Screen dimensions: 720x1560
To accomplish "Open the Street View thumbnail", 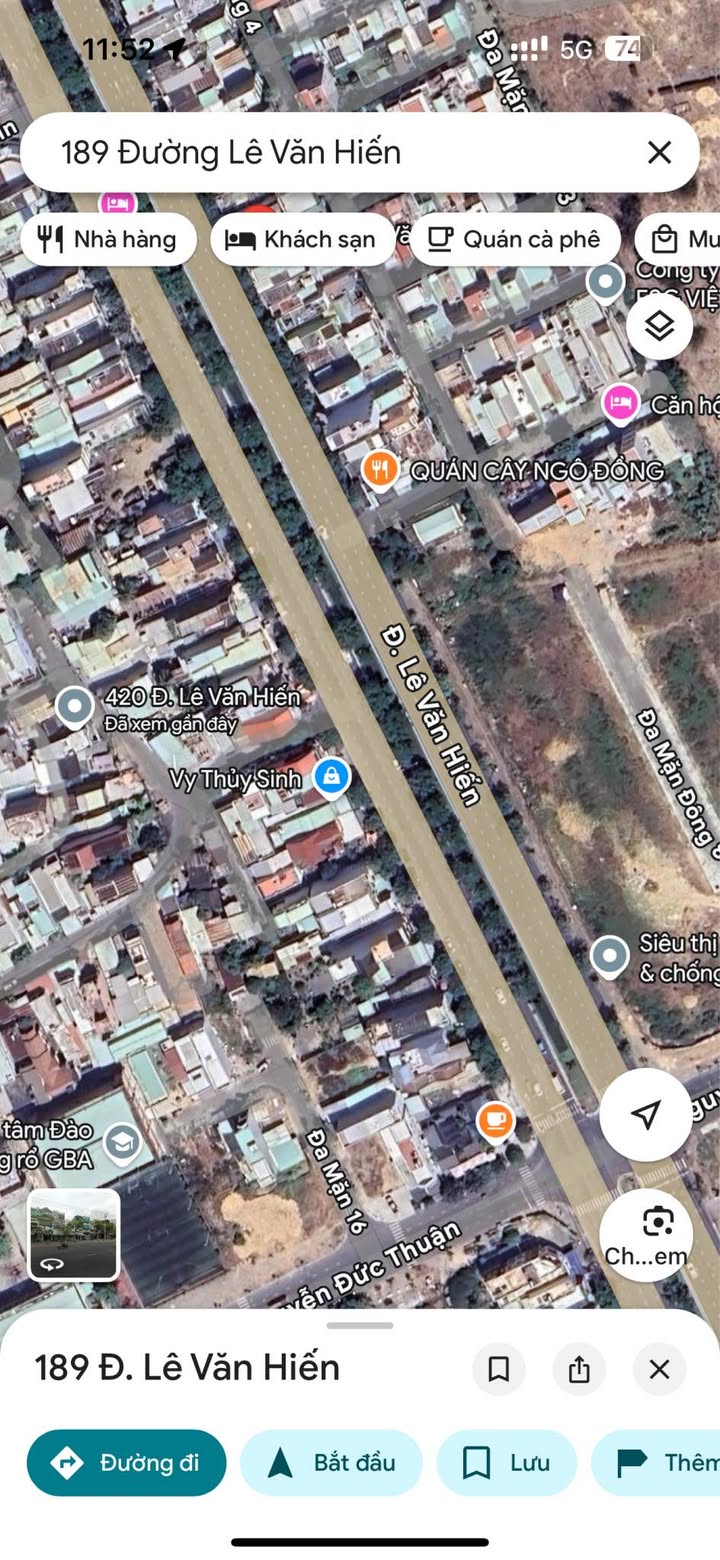I will click(x=73, y=1234).
